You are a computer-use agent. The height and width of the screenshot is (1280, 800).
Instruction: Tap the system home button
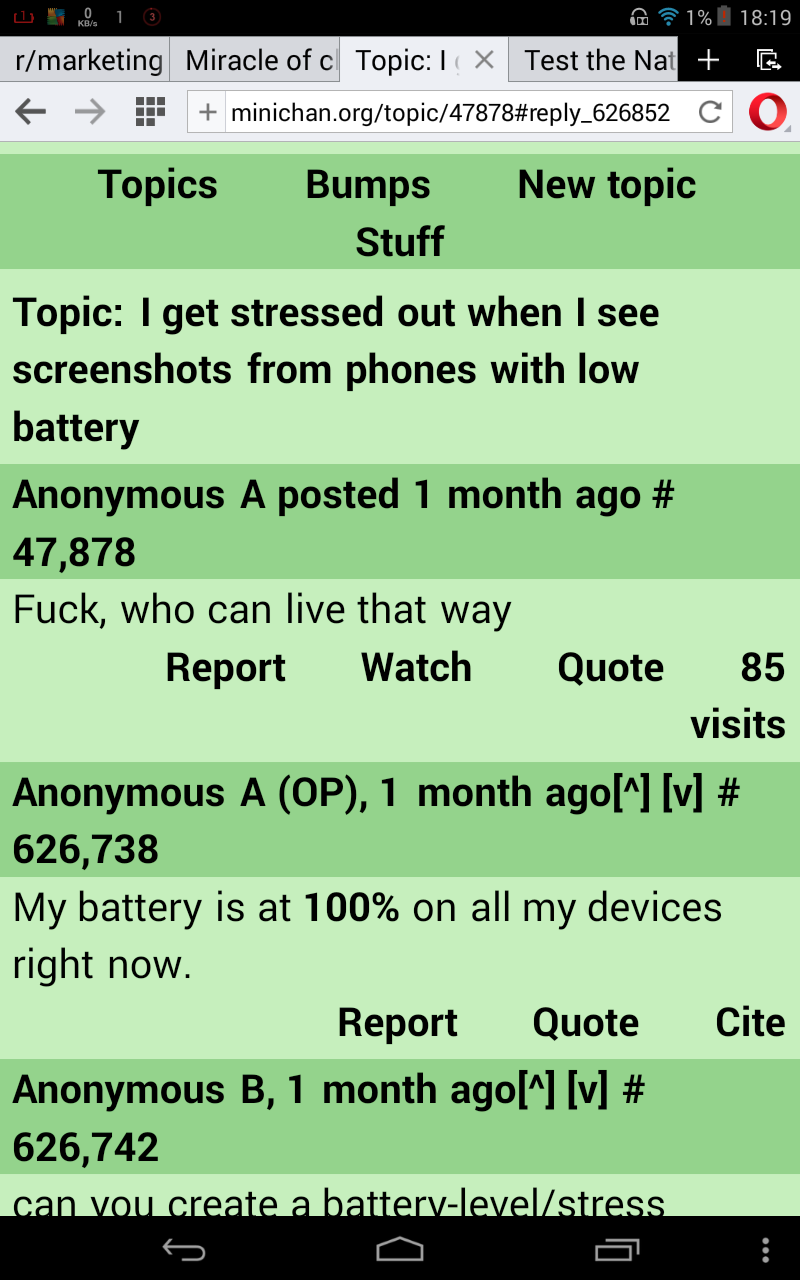click(400, 1249)
